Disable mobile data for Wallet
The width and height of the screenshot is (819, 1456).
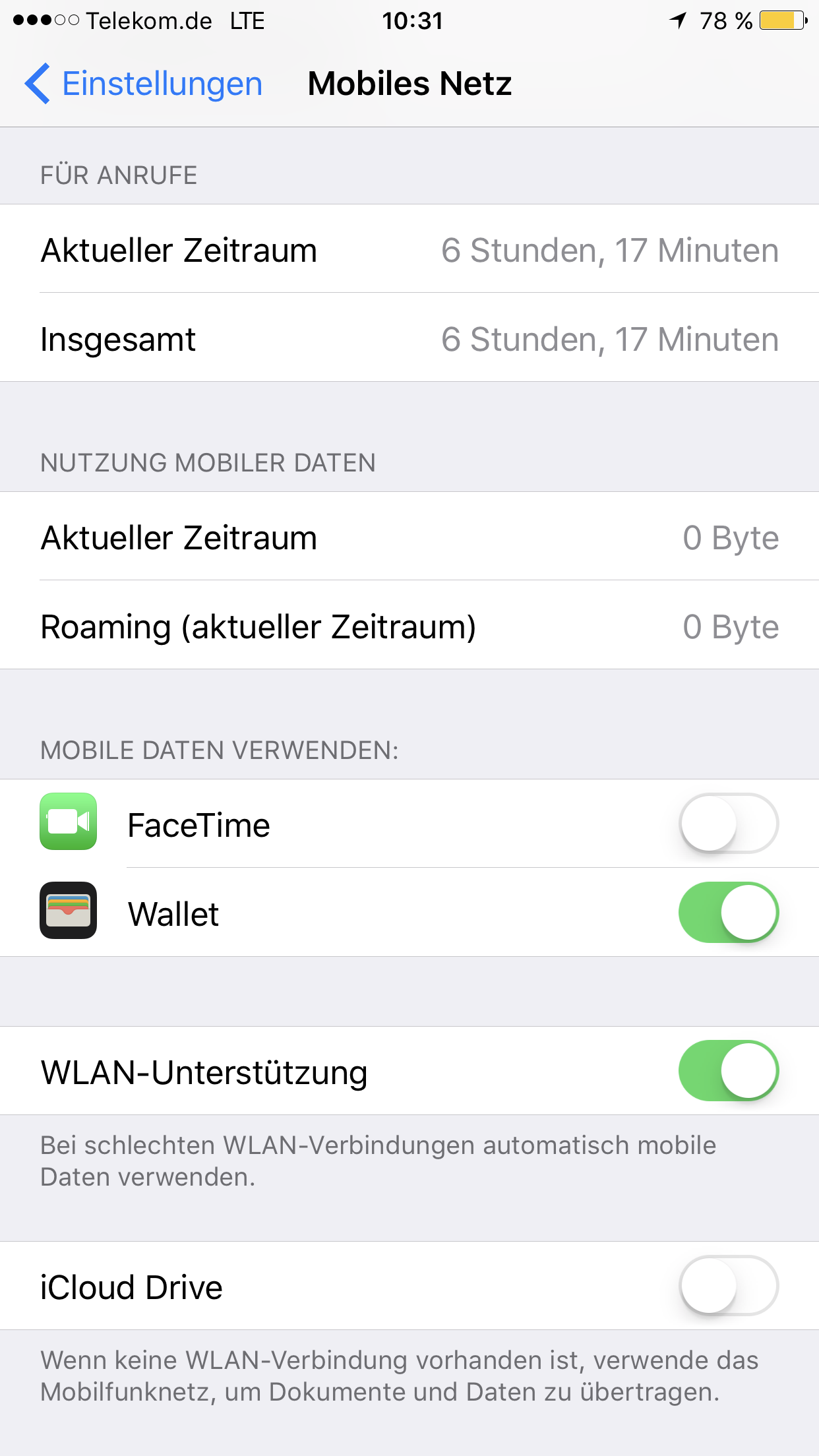click(728, 913)
